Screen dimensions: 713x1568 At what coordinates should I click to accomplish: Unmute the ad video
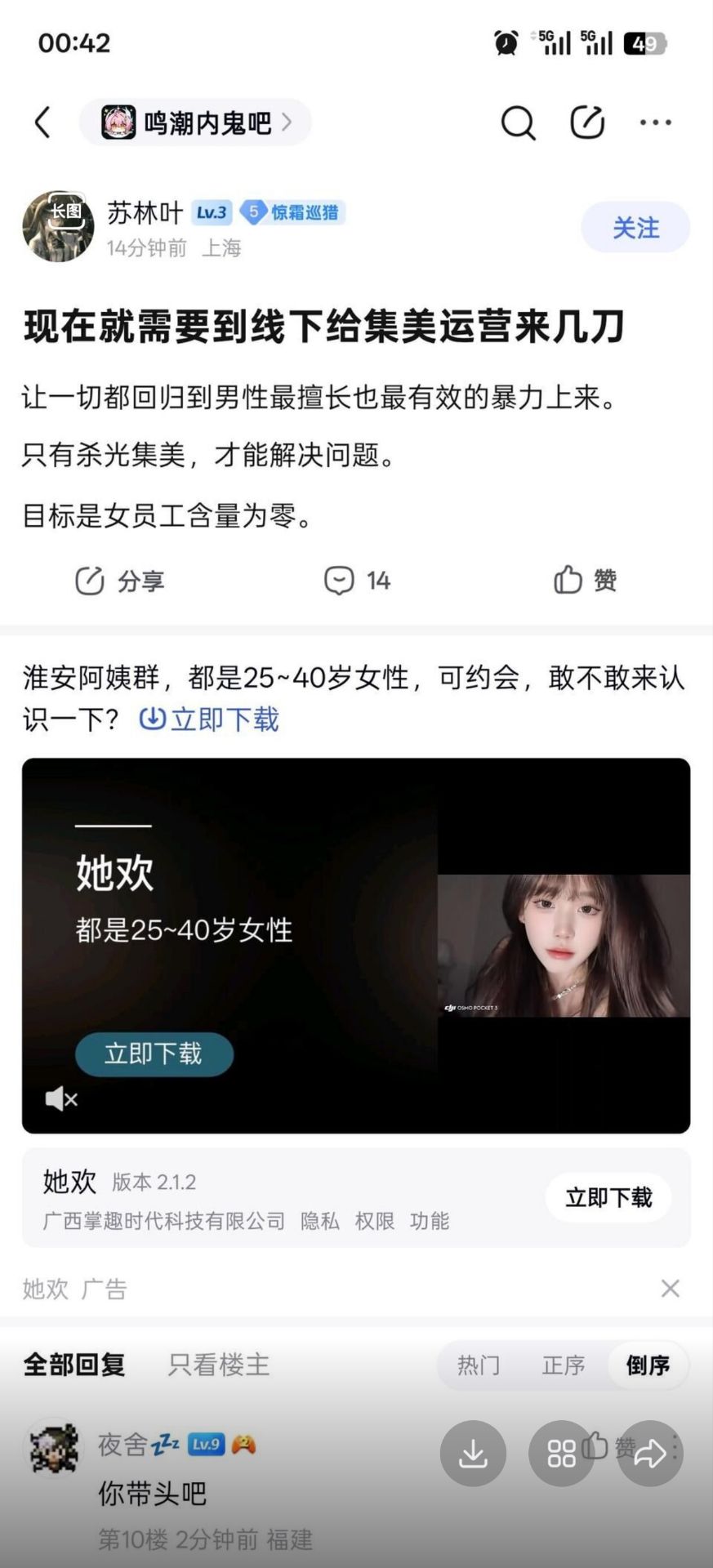coord(61,1099)
